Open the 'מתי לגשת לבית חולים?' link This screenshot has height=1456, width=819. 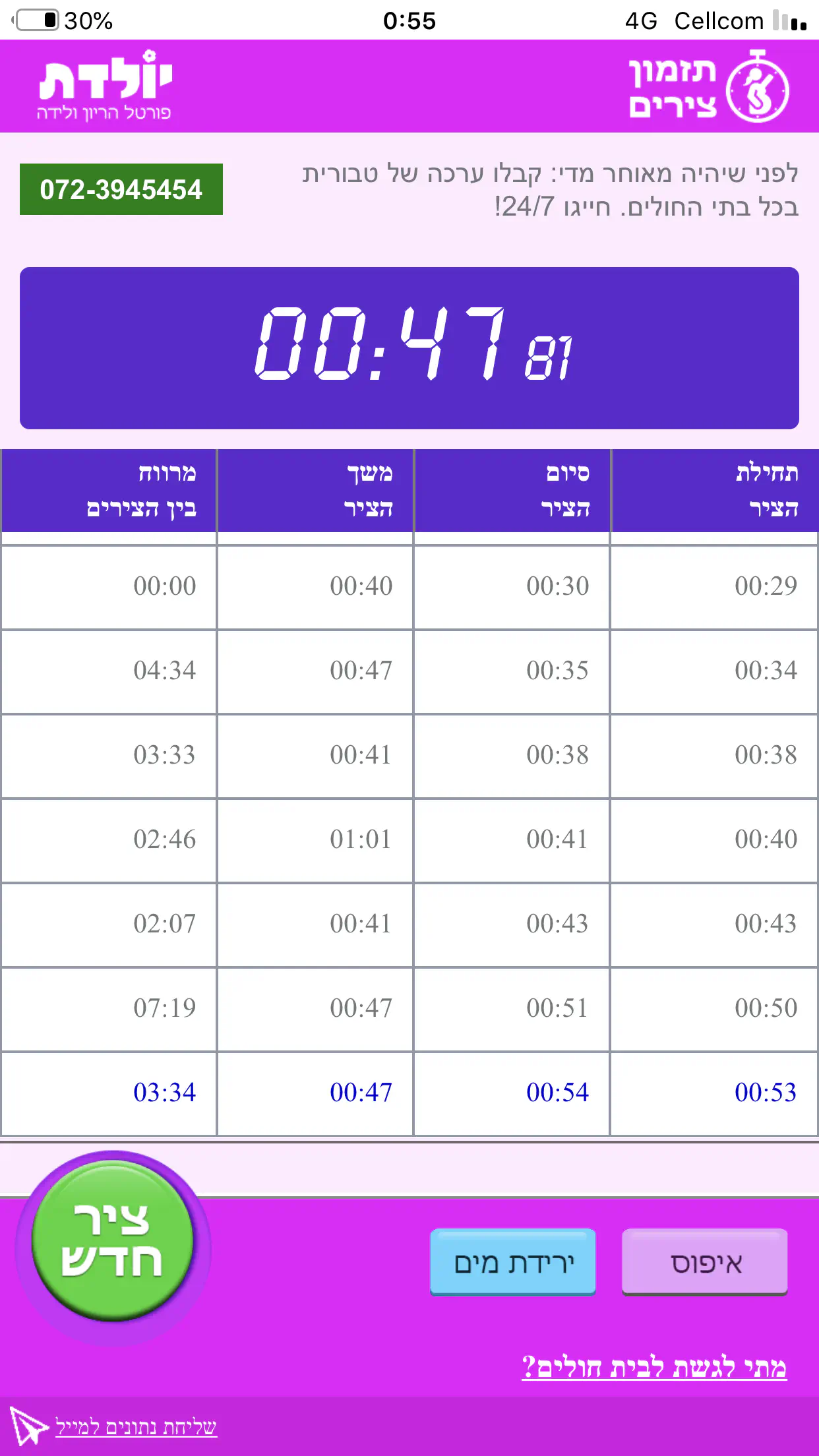click(x=654, y=1366)
